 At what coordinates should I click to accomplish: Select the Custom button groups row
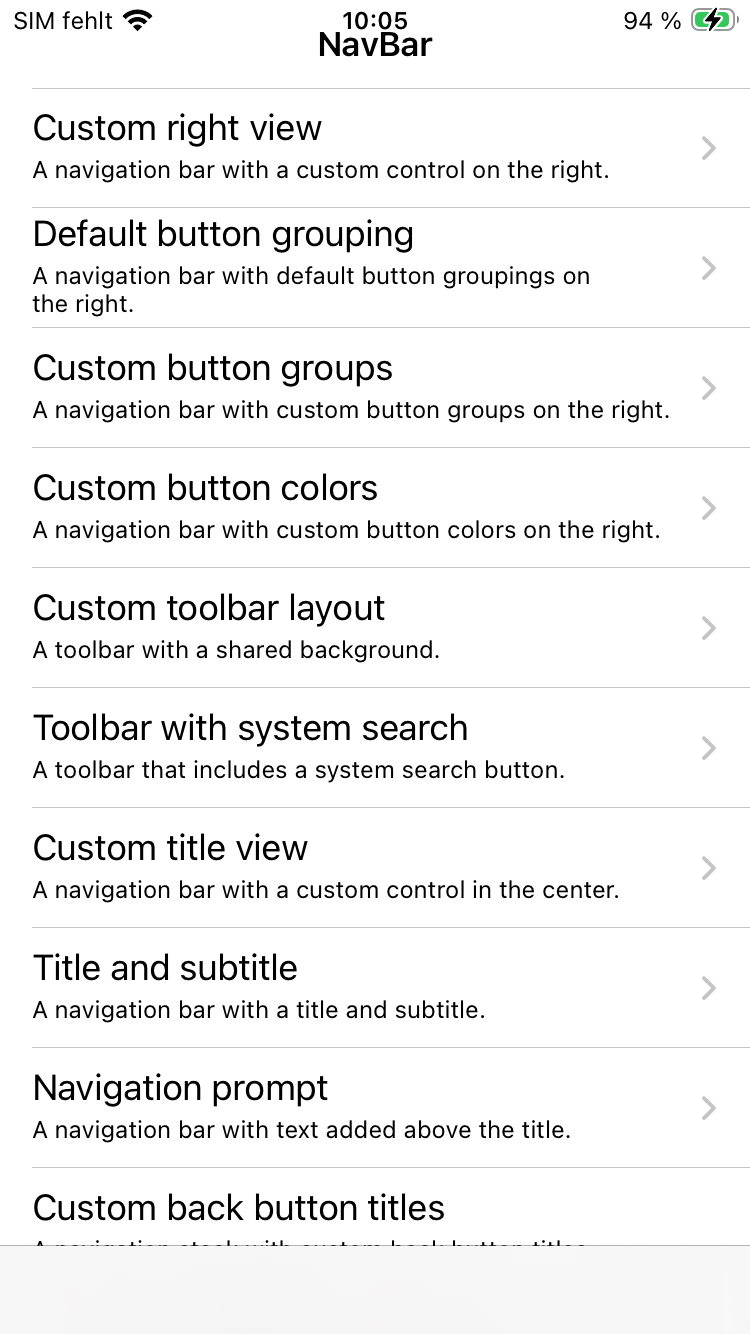tap(375, 388)
